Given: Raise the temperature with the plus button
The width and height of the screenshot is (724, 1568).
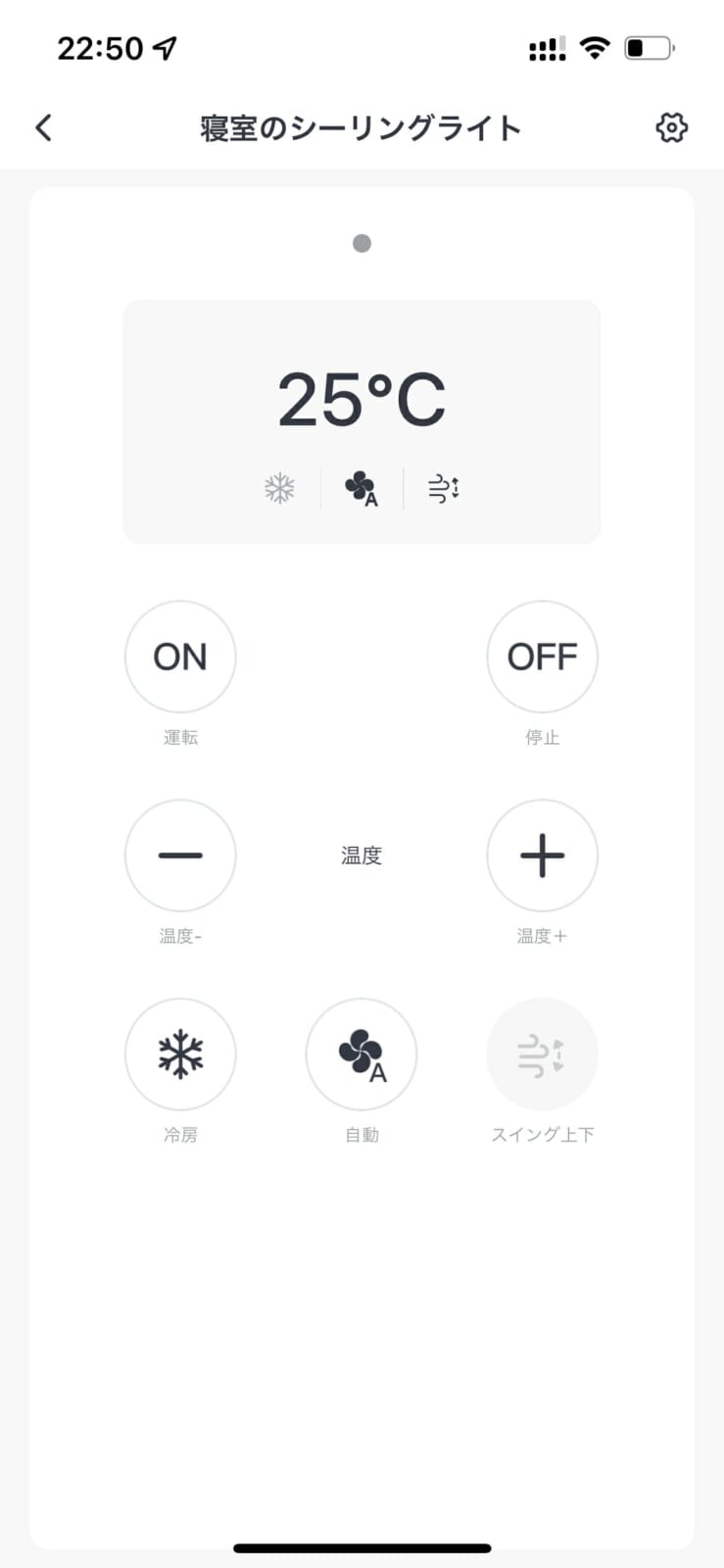Looking at the screenshot, I should tap(542, 856).
